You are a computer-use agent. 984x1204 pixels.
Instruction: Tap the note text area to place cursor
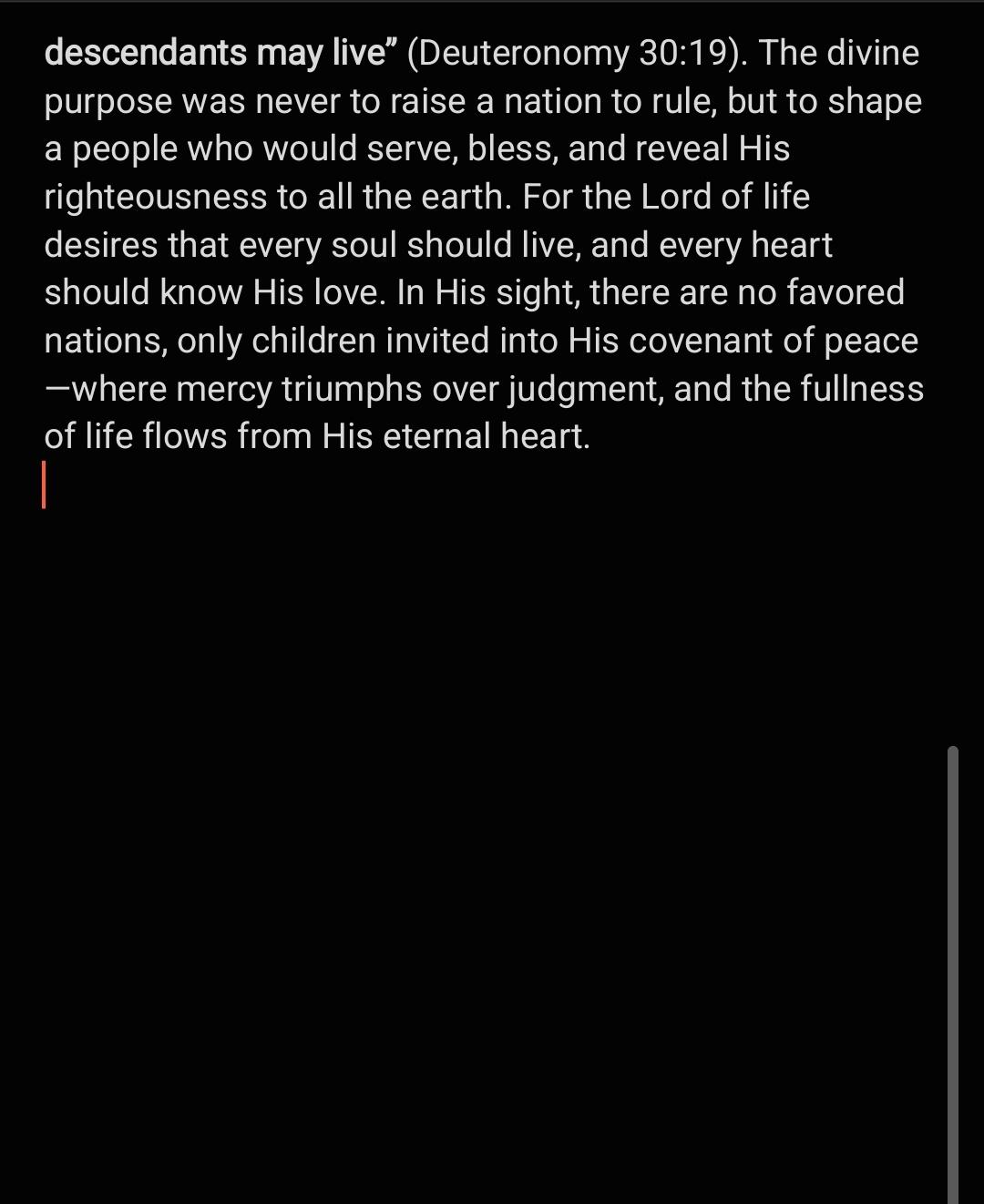coord(483,244)
